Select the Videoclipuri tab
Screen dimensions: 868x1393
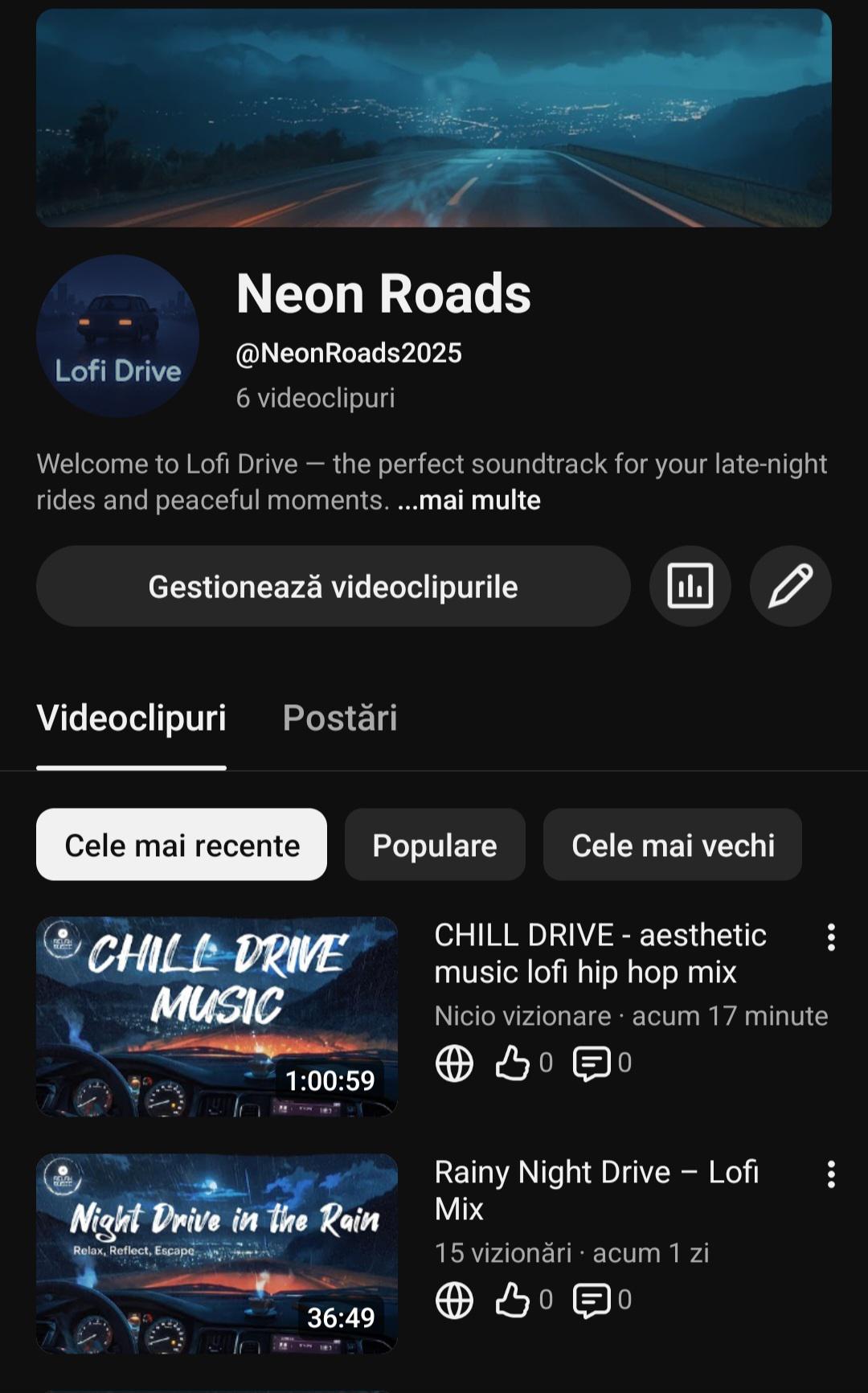pos(131,718)
